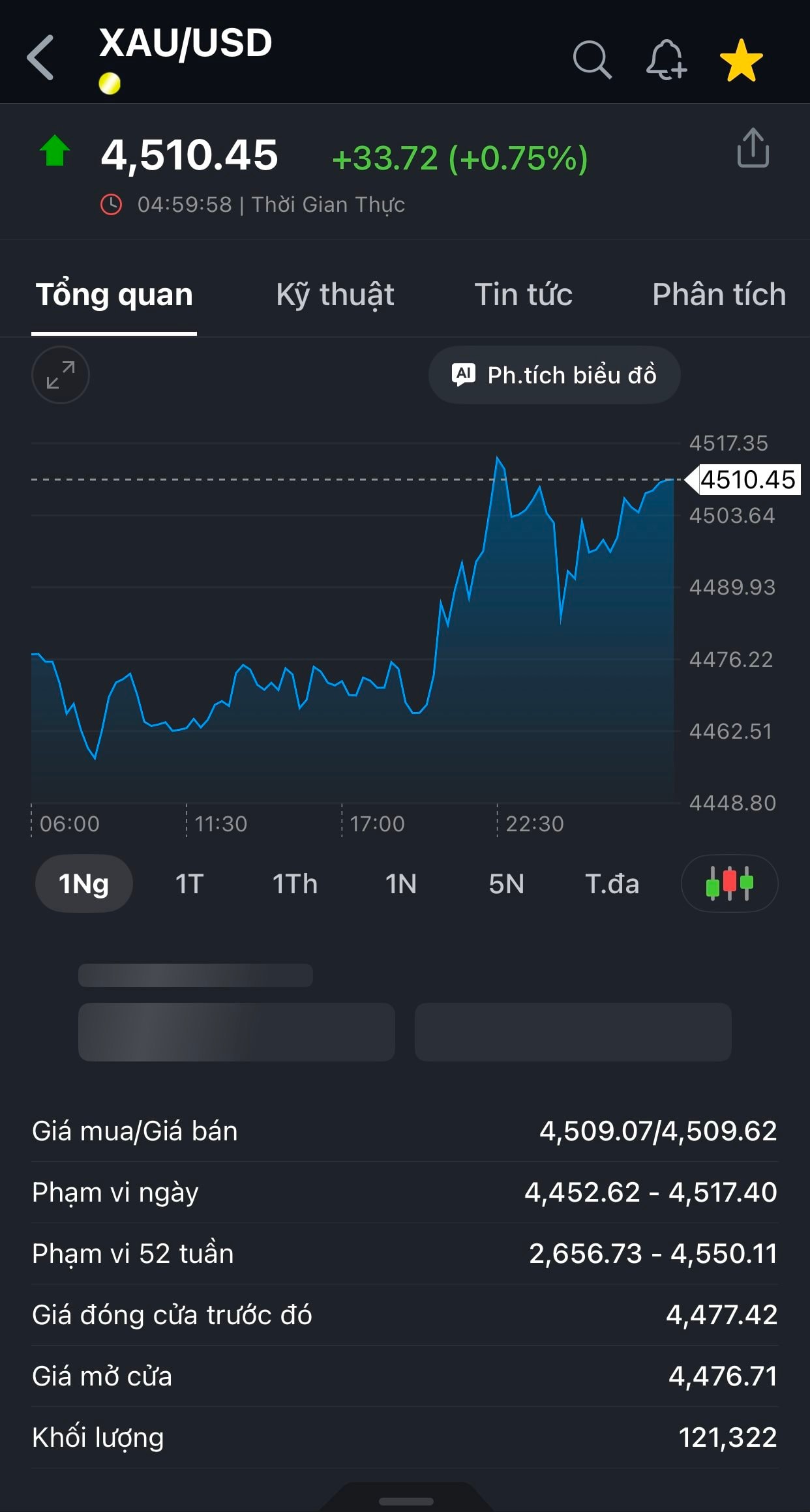Image resolution: width=810 pixels, height=1512 pixels.
Task: Select the Phân tích tab
Action: (718, 295)
